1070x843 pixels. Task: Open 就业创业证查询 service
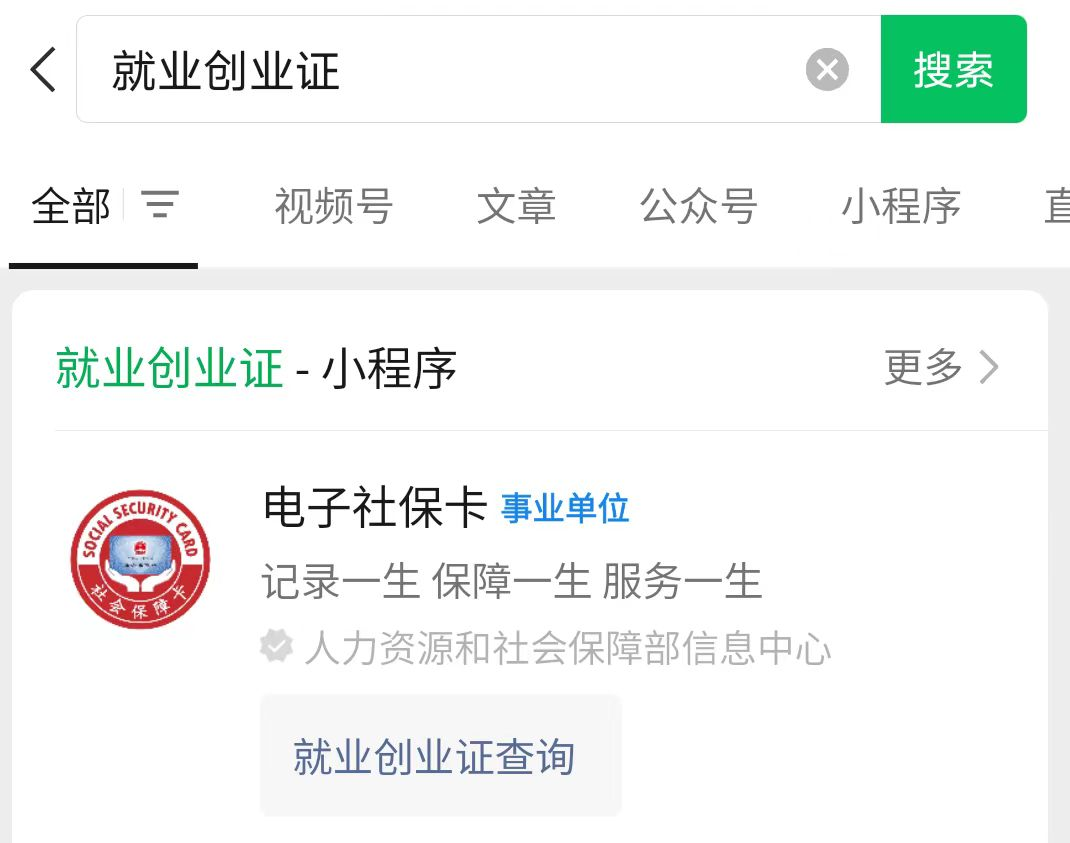click(434, 757)
